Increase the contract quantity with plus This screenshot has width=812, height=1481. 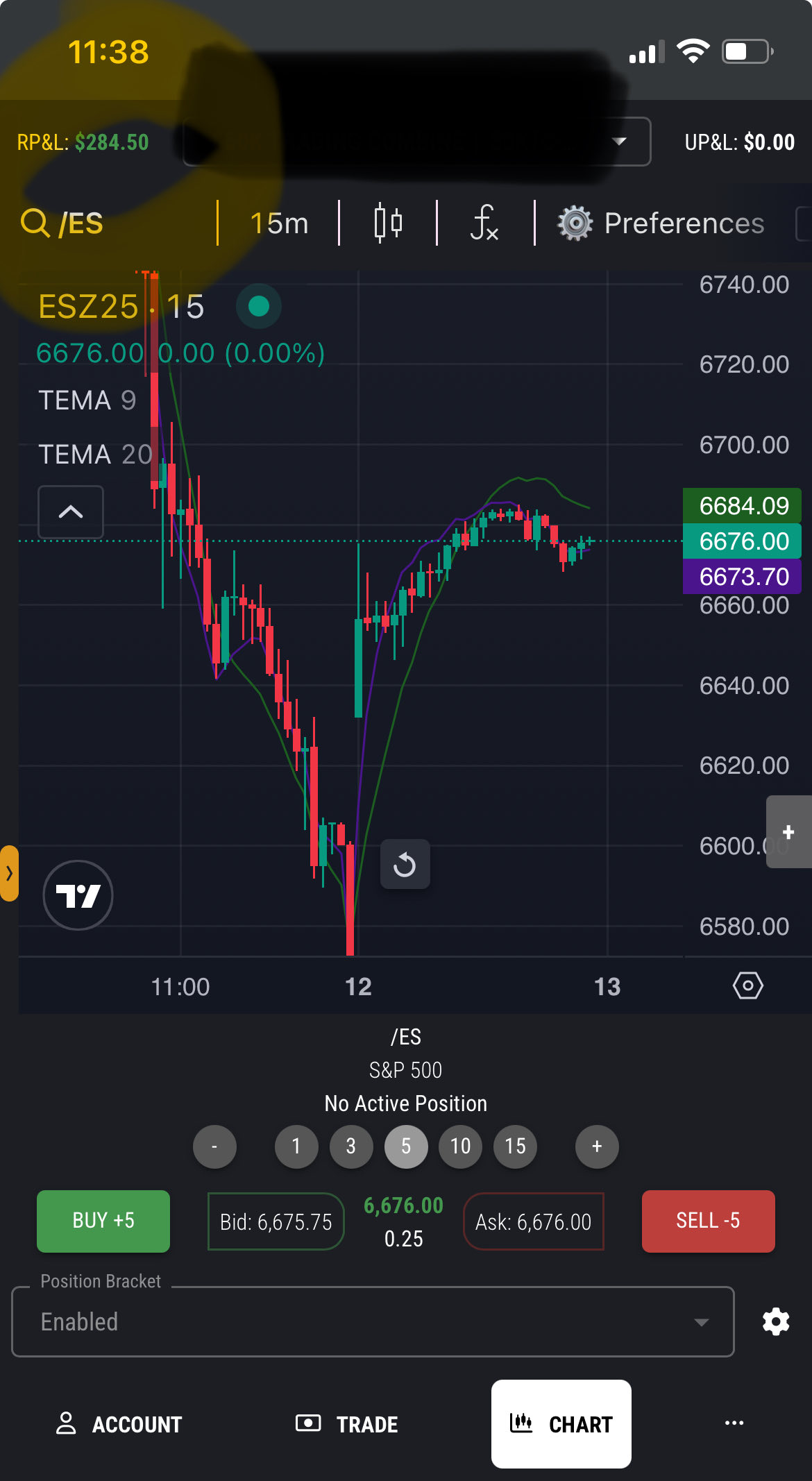597,1146
